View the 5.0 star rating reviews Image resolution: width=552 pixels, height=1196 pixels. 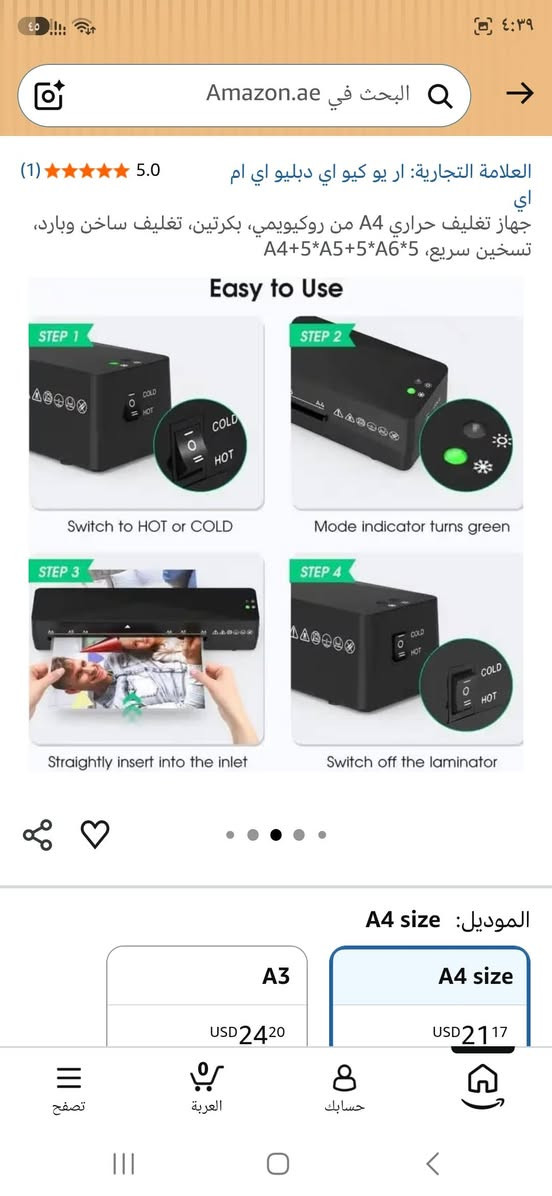click(x=90, y=170)
